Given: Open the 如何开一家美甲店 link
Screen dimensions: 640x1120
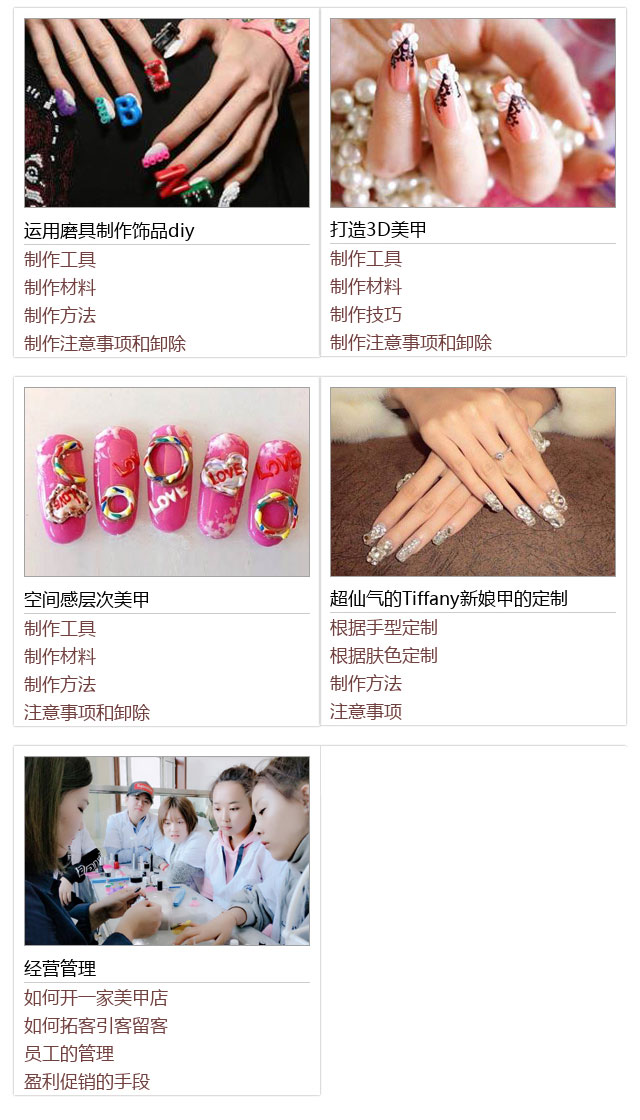Looking at the screenshot, I should pos(96,998).
